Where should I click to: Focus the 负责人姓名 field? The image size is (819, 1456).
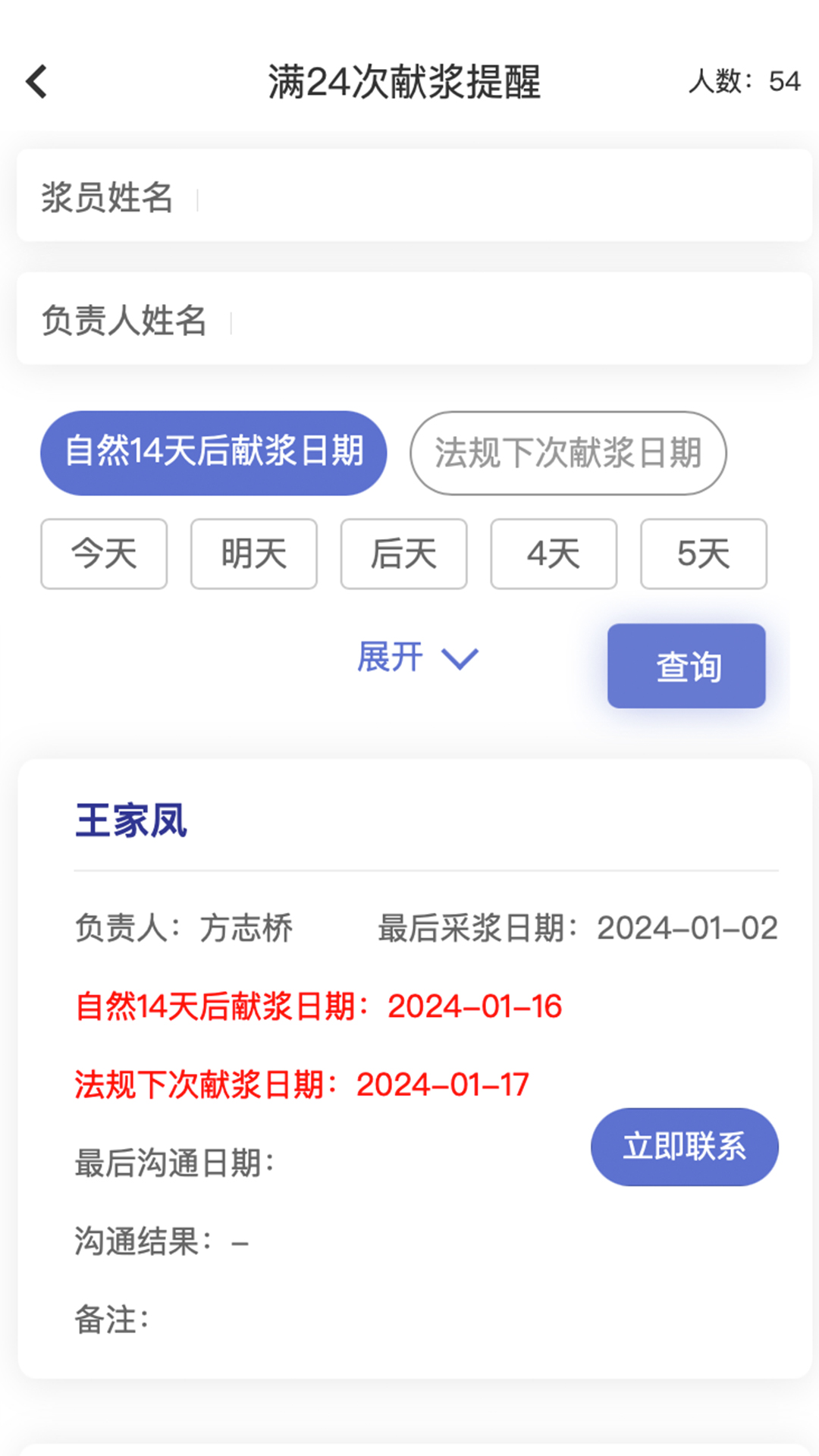[414, 318]
